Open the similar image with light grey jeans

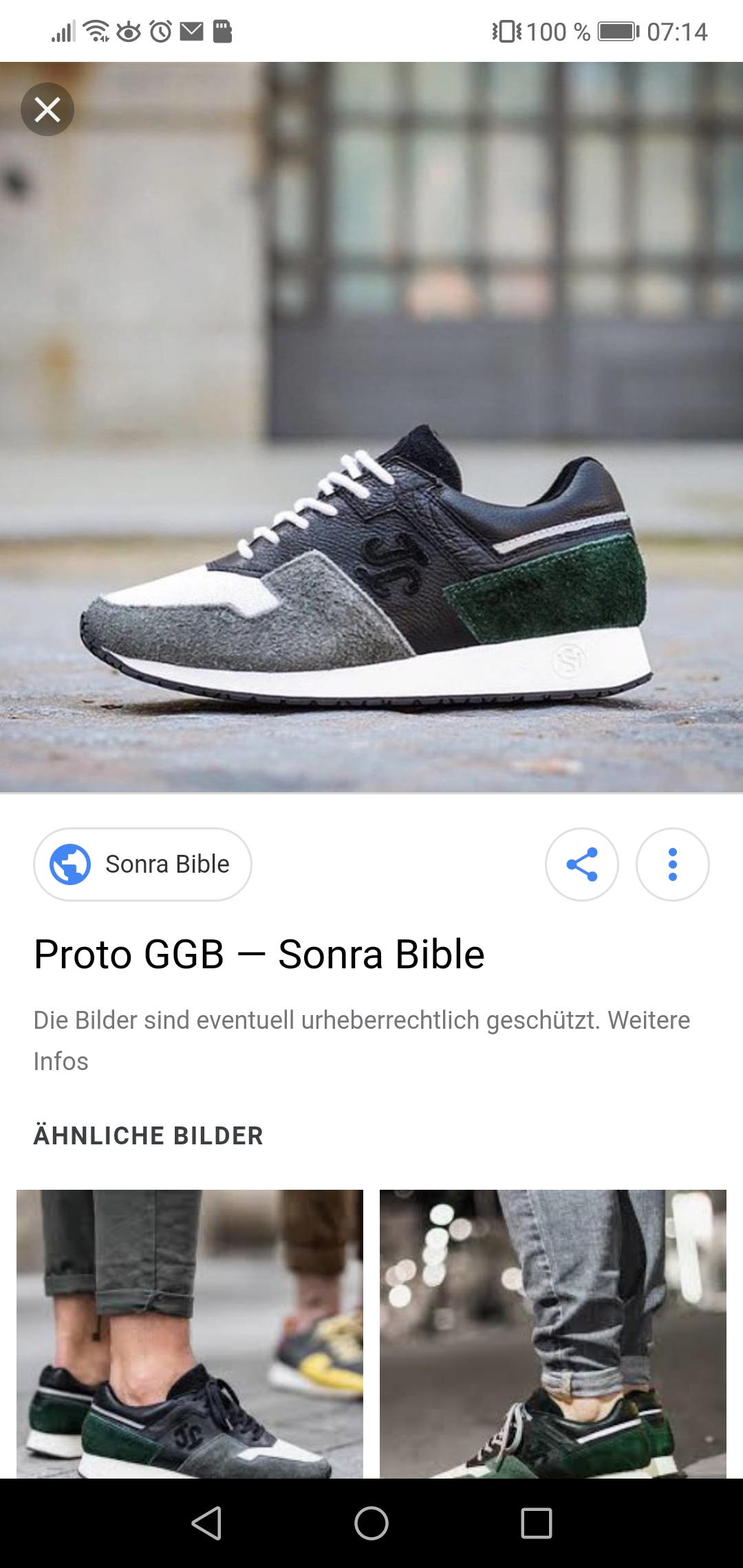(553, 1333)
